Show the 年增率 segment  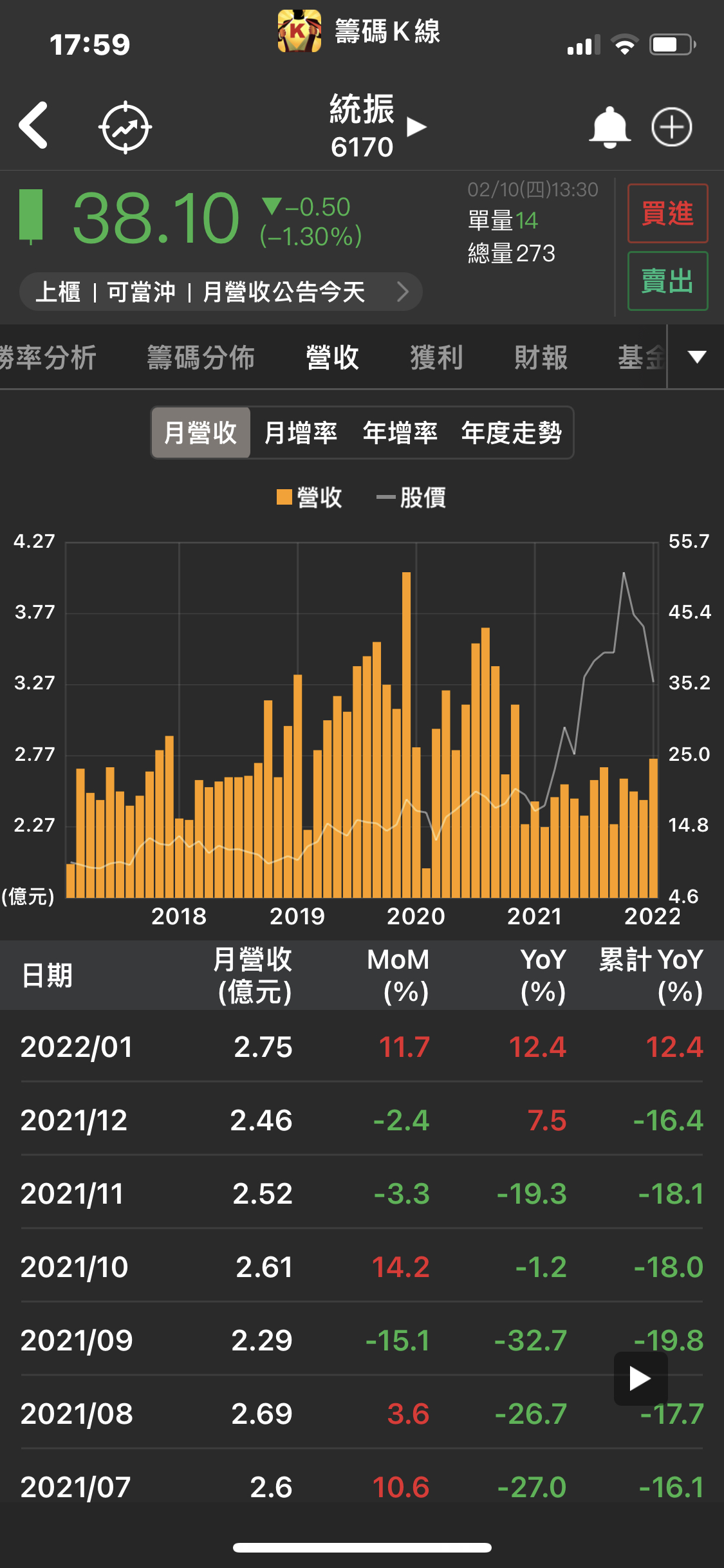pyautogui.click(x=400, y=433)
